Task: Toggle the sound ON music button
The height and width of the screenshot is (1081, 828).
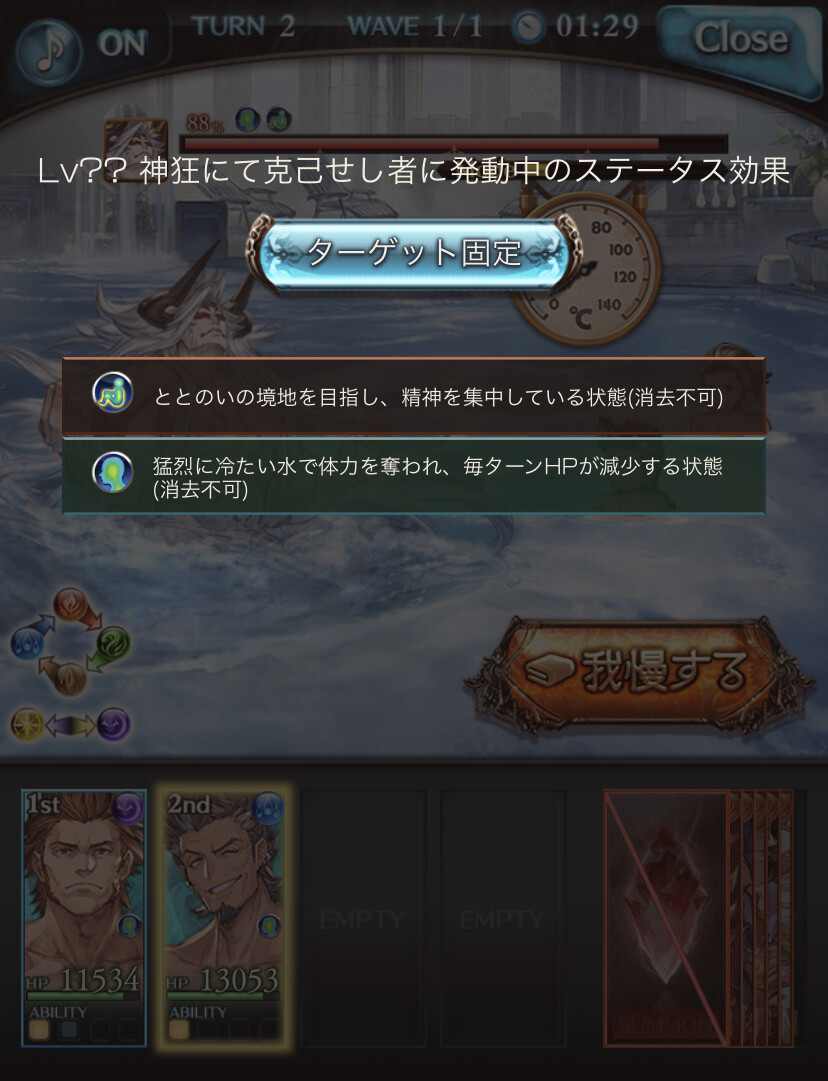Action: 92,46
